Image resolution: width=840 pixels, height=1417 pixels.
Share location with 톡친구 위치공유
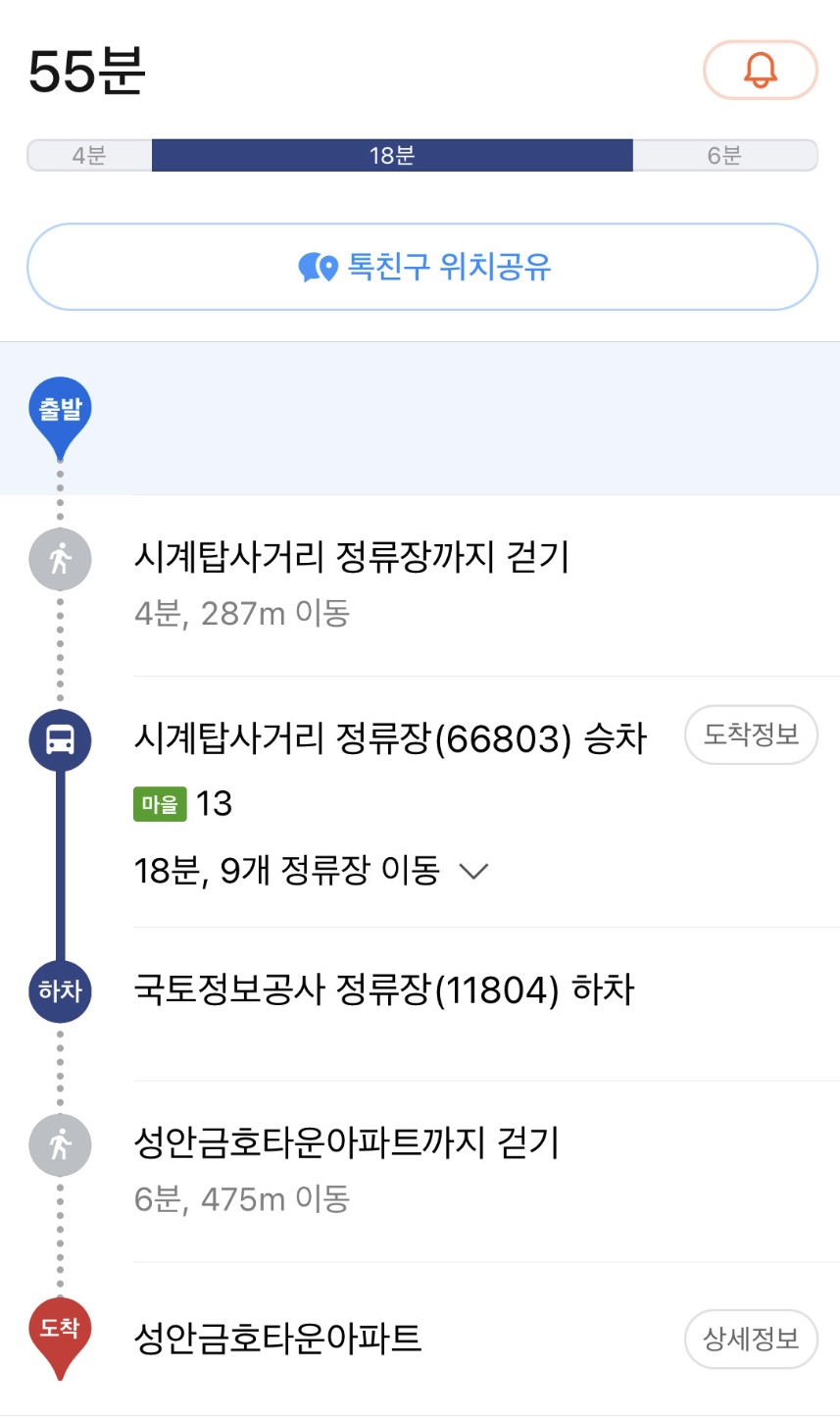[422, 267]
